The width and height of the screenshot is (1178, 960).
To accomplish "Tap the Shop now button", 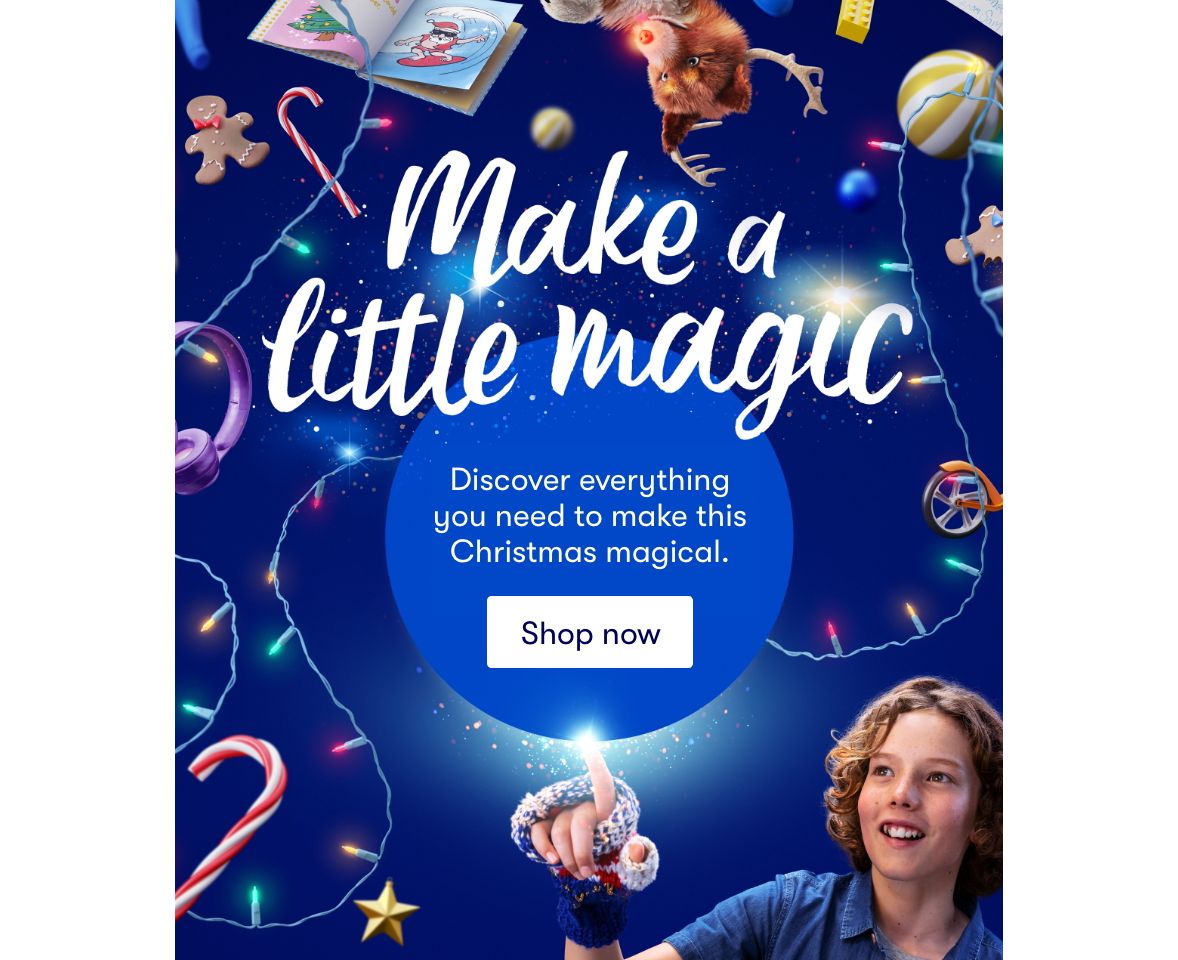I will pos(589,632).
